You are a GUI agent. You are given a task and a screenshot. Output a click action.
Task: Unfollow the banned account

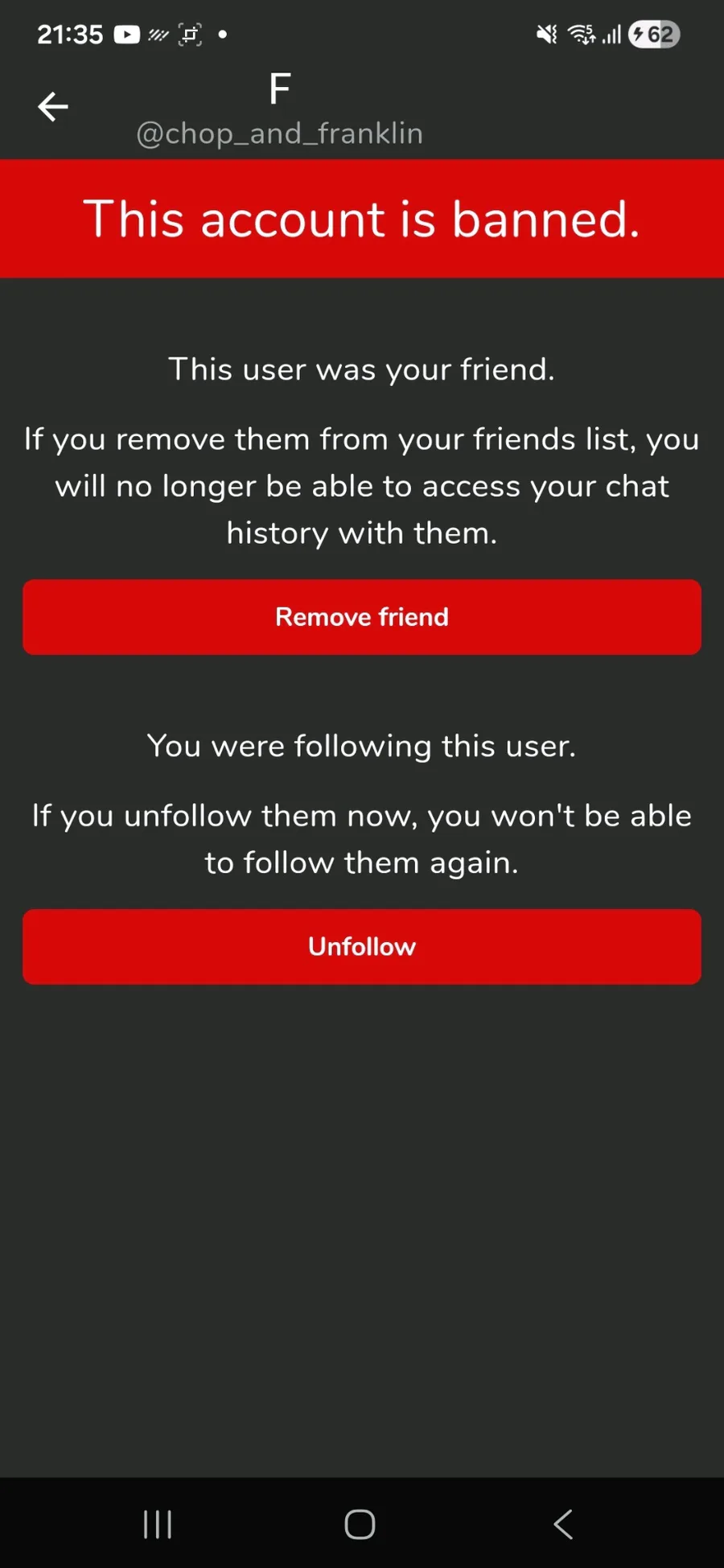click(362, 947)
